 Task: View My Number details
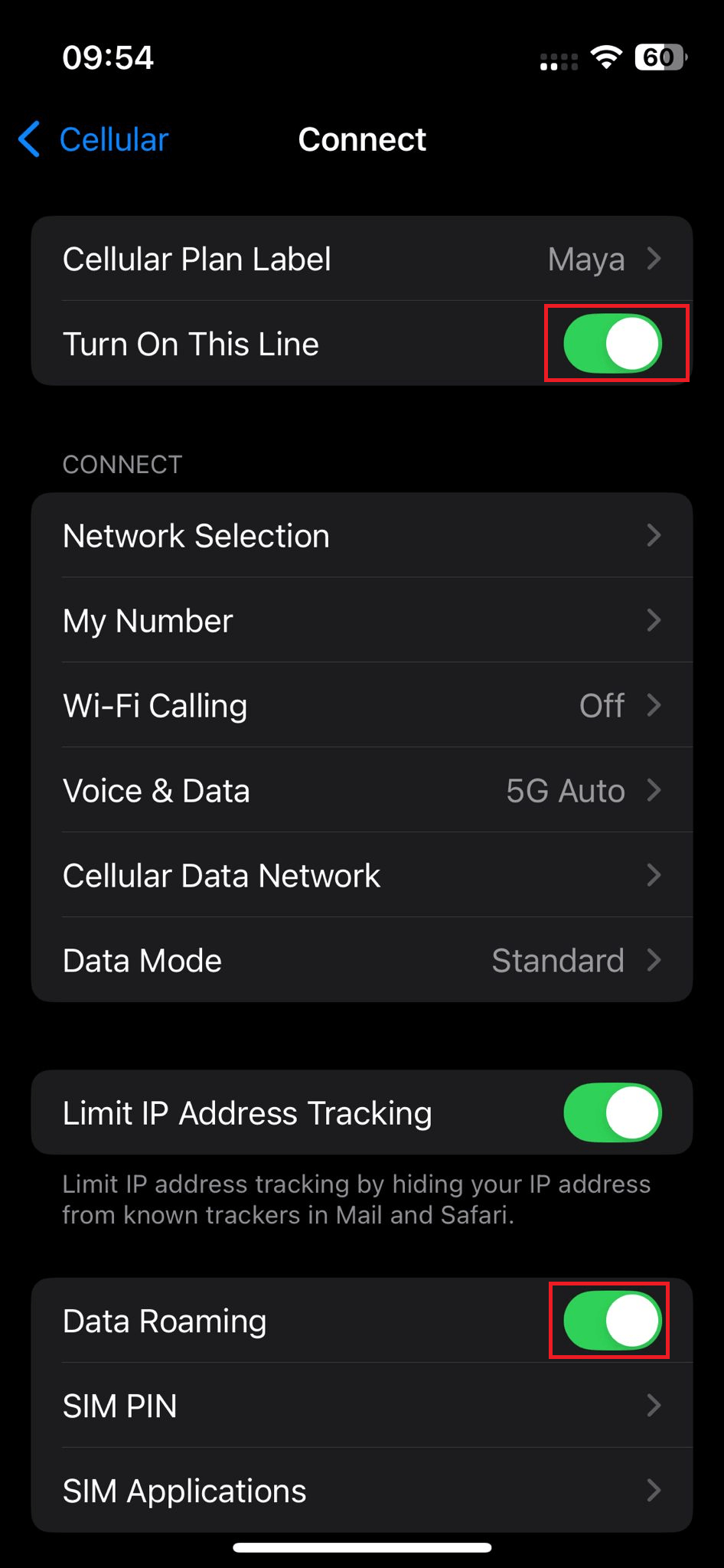click(361, 621)
